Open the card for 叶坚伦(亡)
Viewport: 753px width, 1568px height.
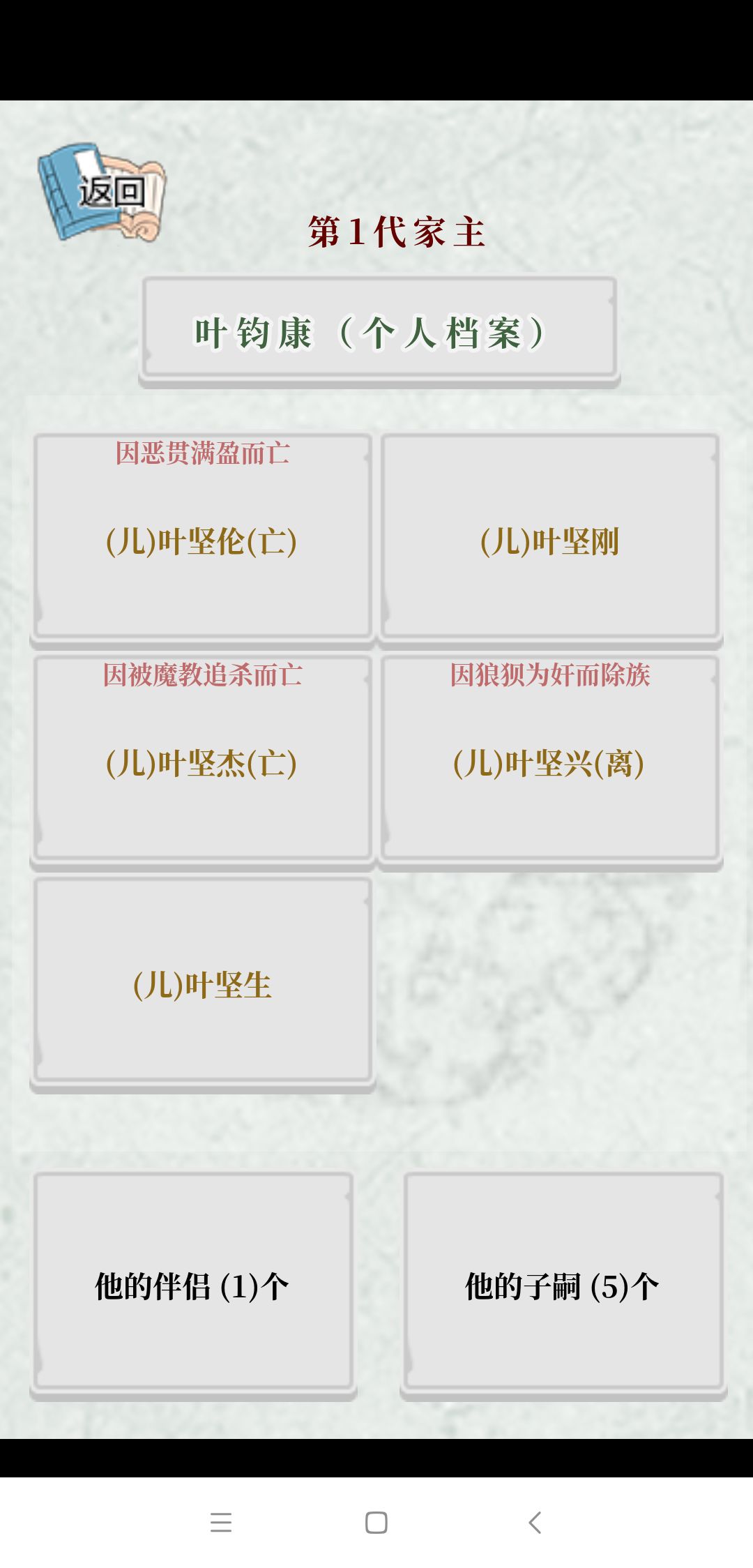click(203, 539)
